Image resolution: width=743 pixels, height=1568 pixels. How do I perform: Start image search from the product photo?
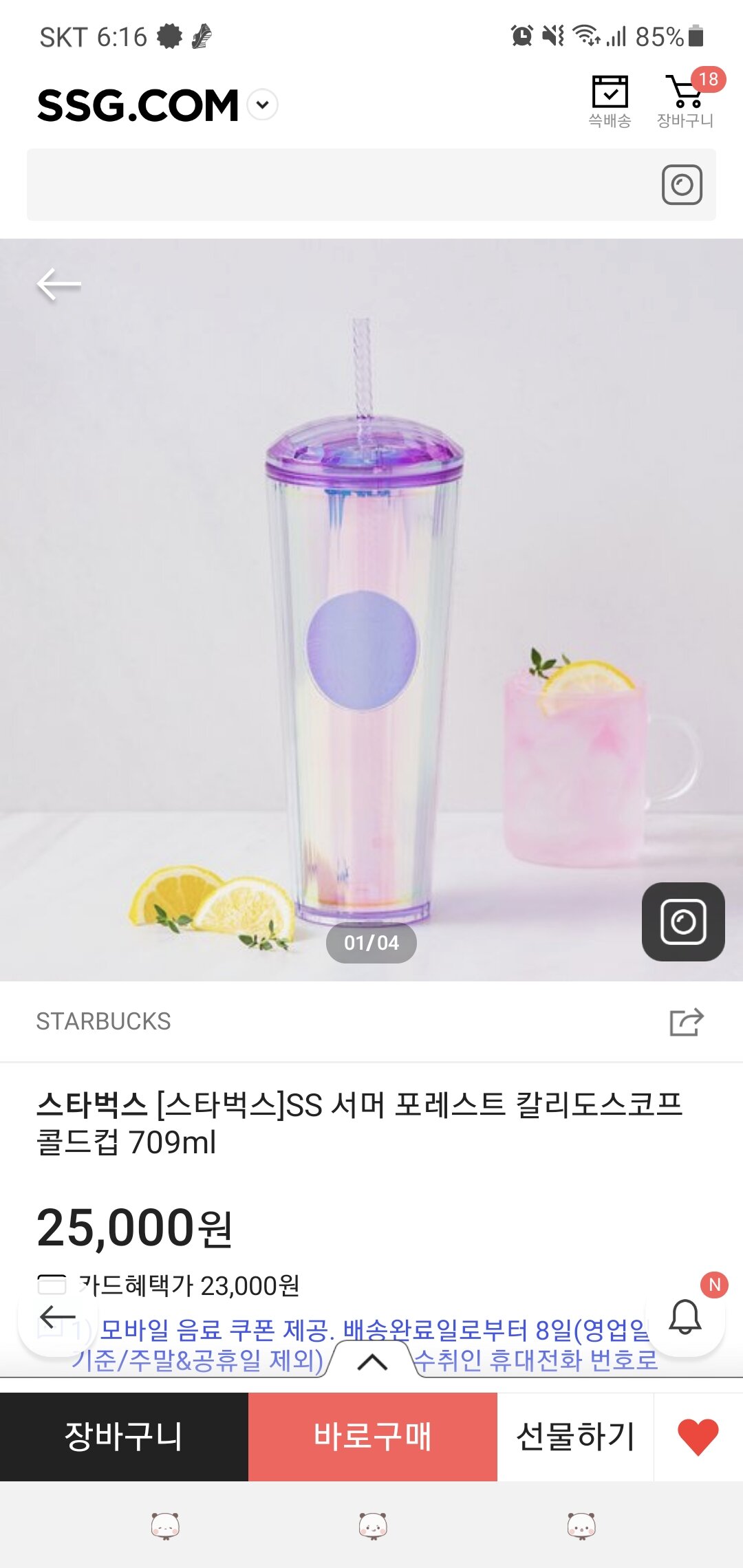[x=682, y=922]
